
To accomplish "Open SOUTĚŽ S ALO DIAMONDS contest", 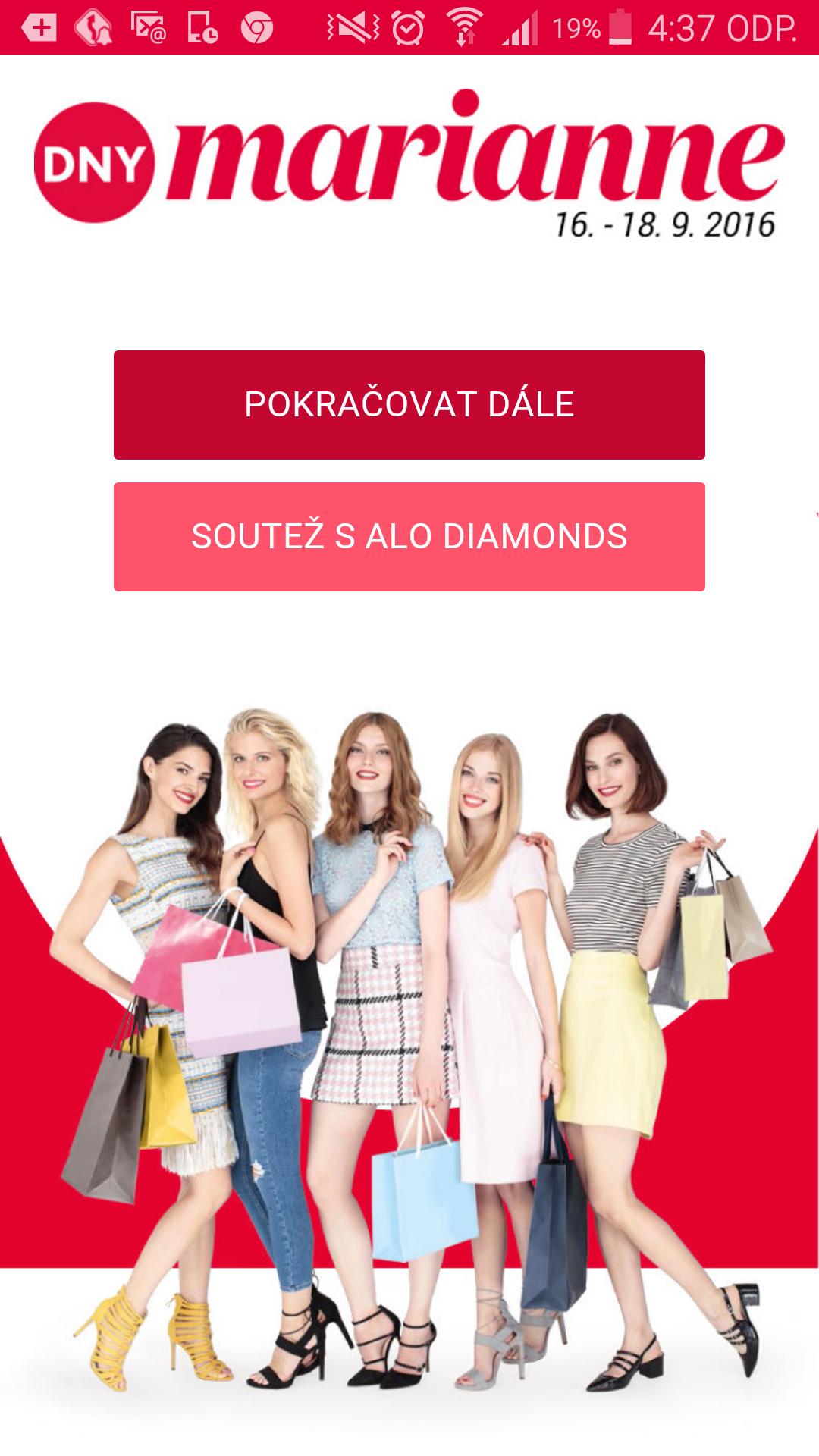I will [409, 536].
